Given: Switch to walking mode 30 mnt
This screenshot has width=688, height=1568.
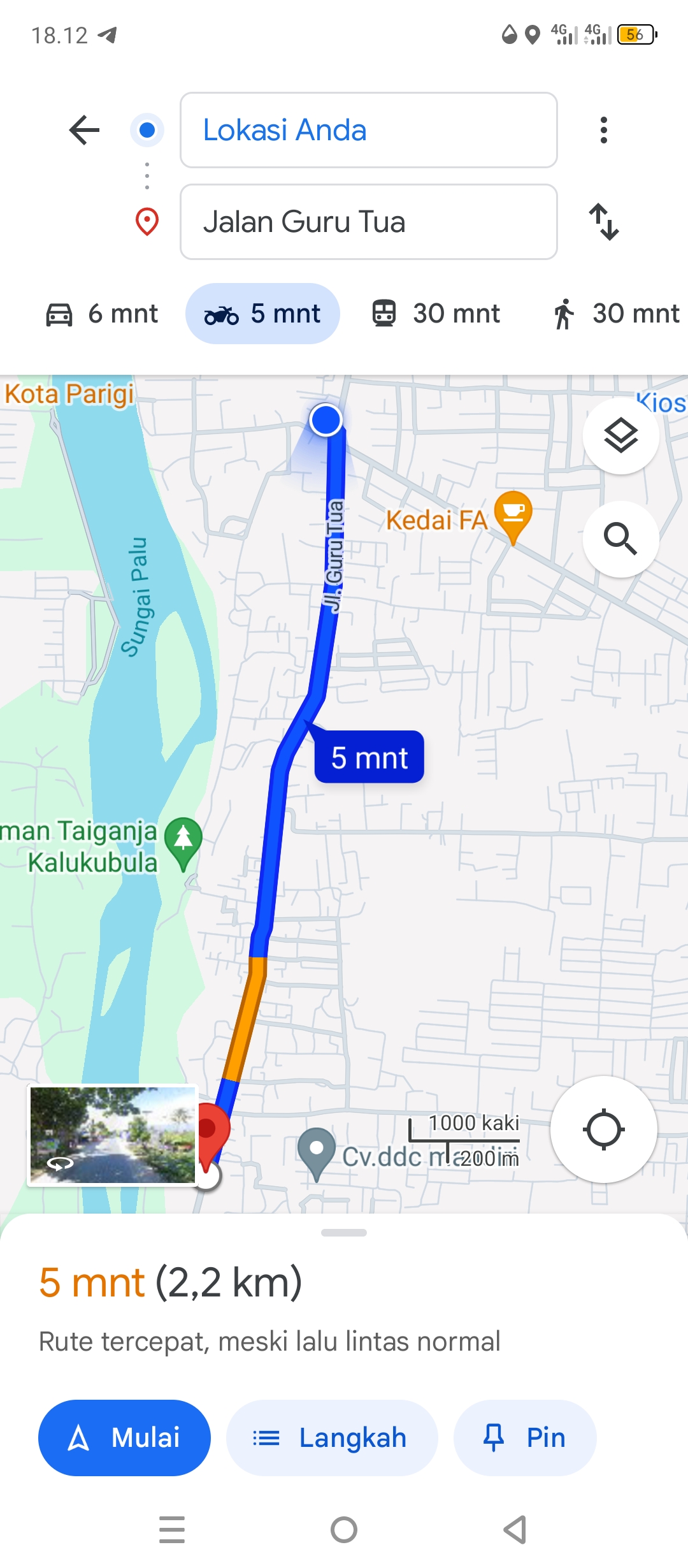Looking at the screenshot, I should click(616, 314).
